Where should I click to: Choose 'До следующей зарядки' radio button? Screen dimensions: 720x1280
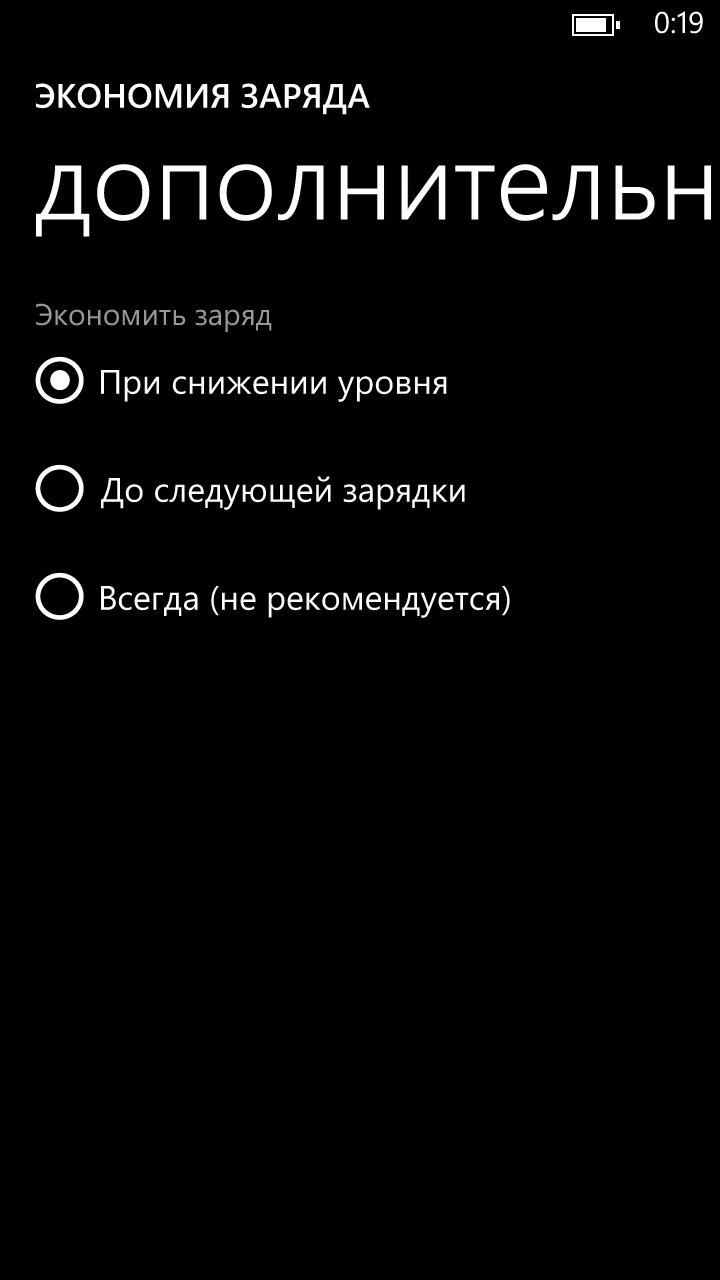pyautogui.click(x=59, y=490)
